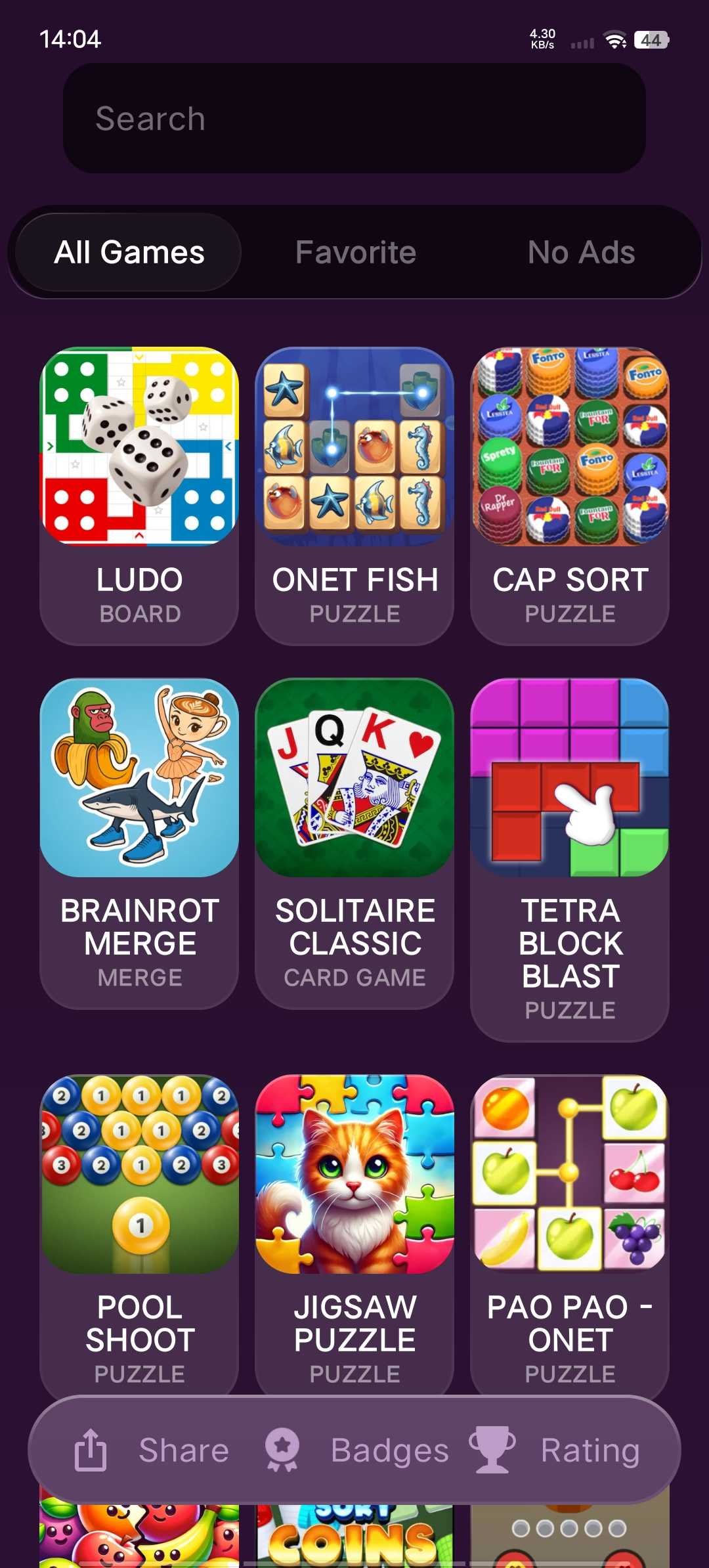Launch the Onet Fish puzzle
Image resolution: width=709 pixels, height=1568 pixels.
[x=354, y=495]
